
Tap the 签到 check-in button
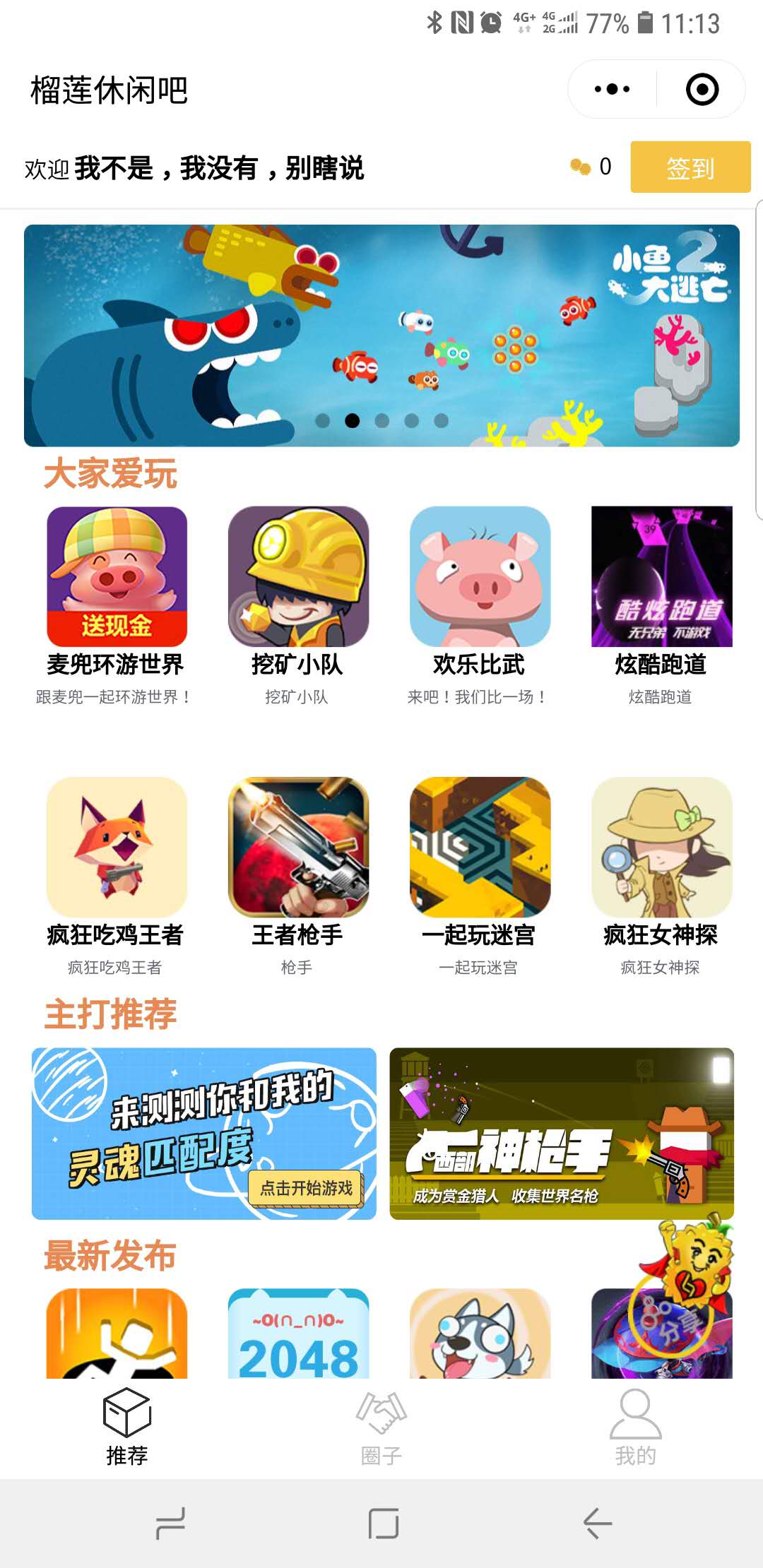point(690,167)
